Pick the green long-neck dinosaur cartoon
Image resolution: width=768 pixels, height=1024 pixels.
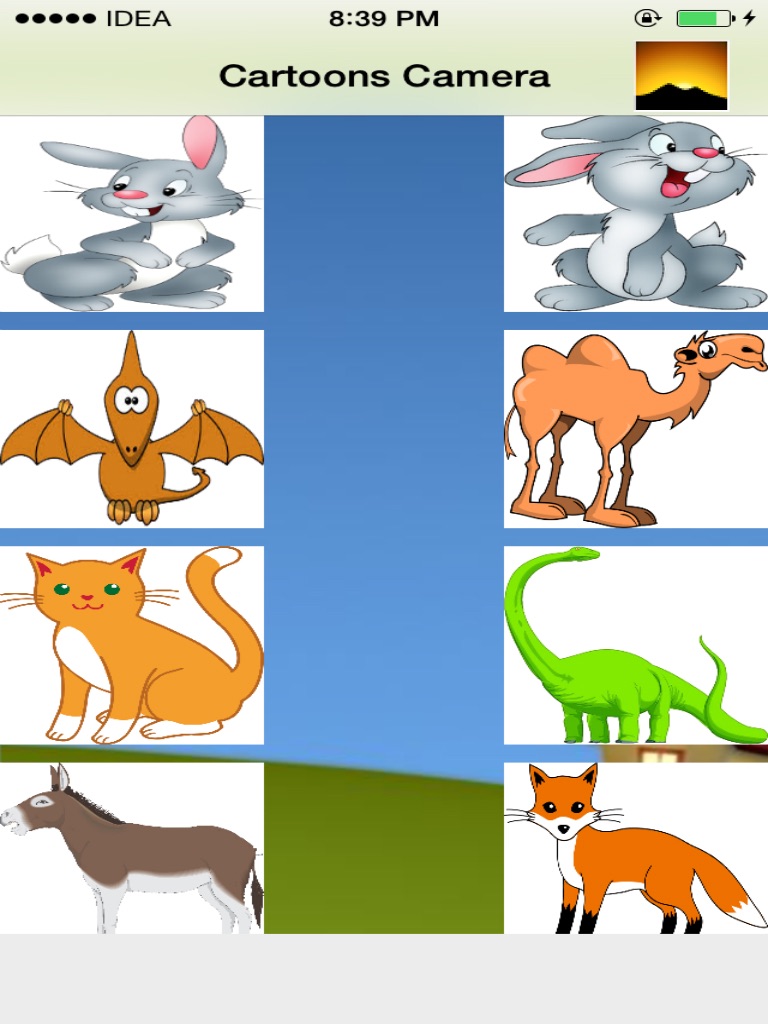point(636,645)
